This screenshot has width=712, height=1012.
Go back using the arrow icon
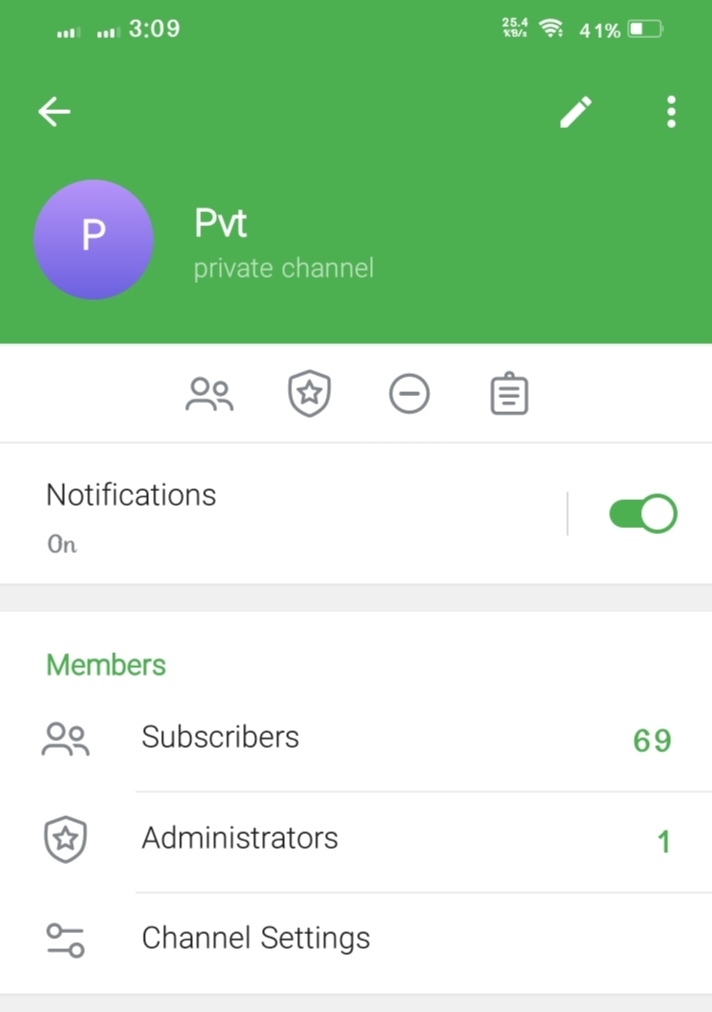pos(54,111)
